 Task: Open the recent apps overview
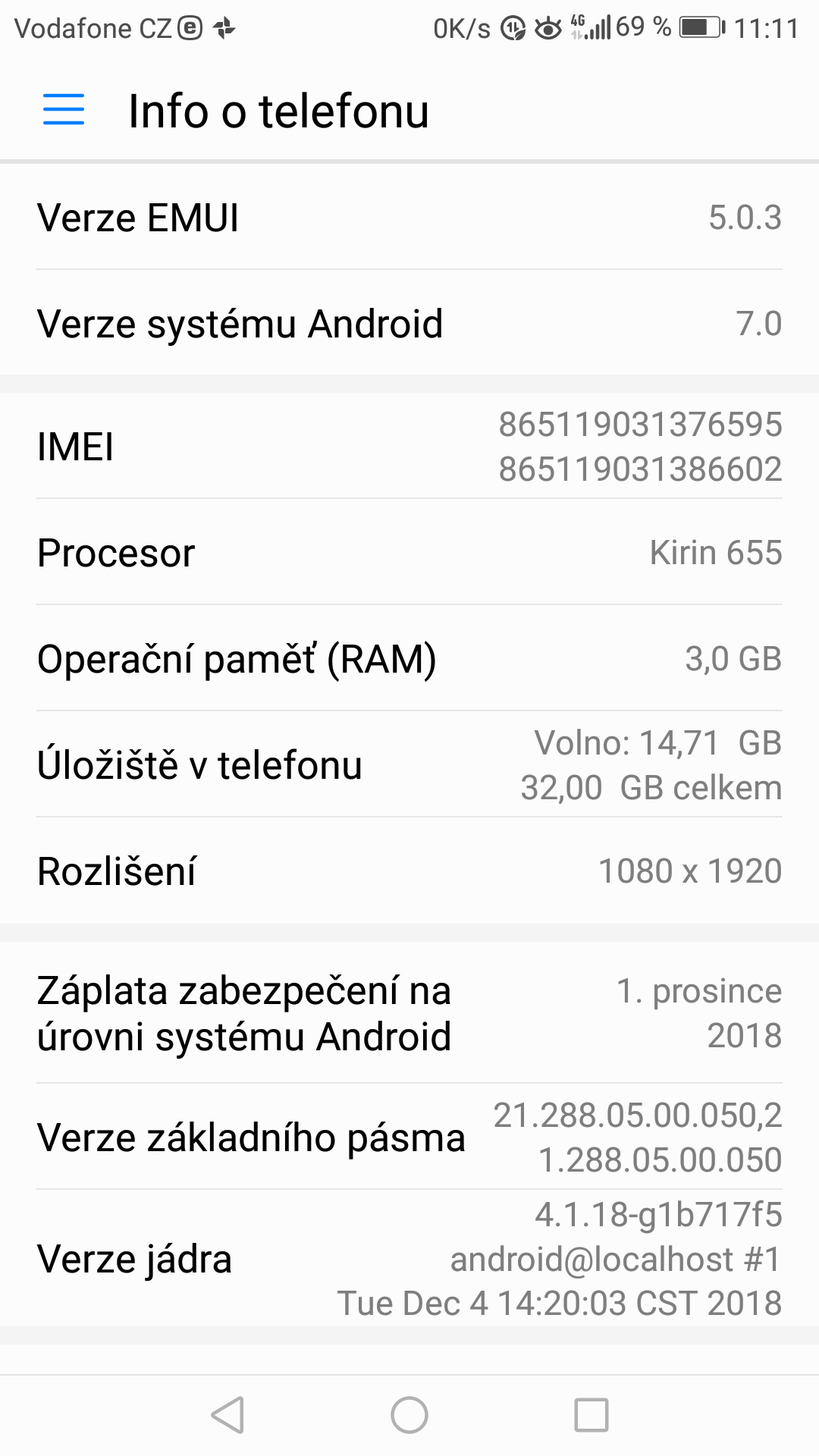pos(591,1415)
